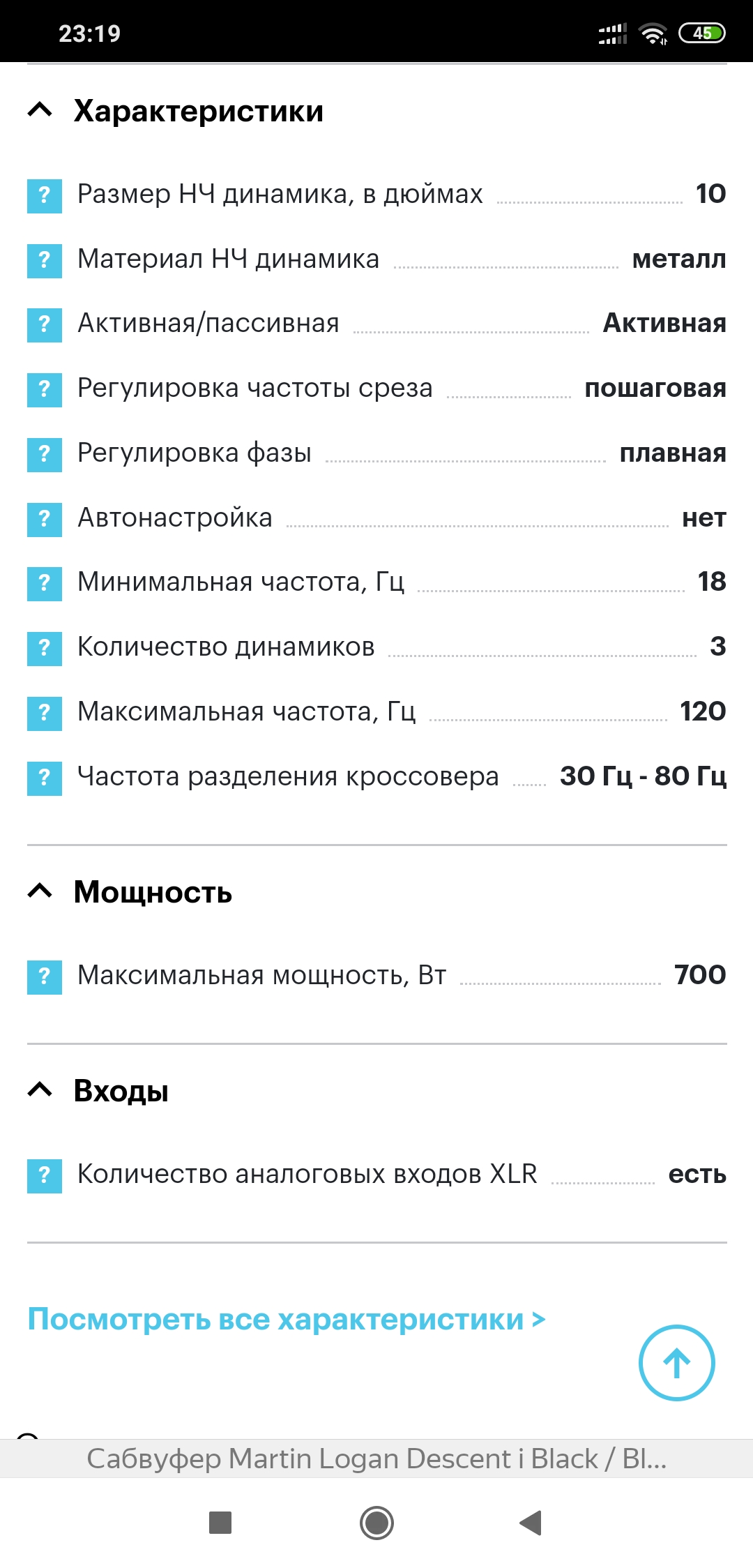This screenshot has height=1568, width=753.
Task: Show hint for Количество аналоговых входов XLR
Action: click(x=45, y=1175)
